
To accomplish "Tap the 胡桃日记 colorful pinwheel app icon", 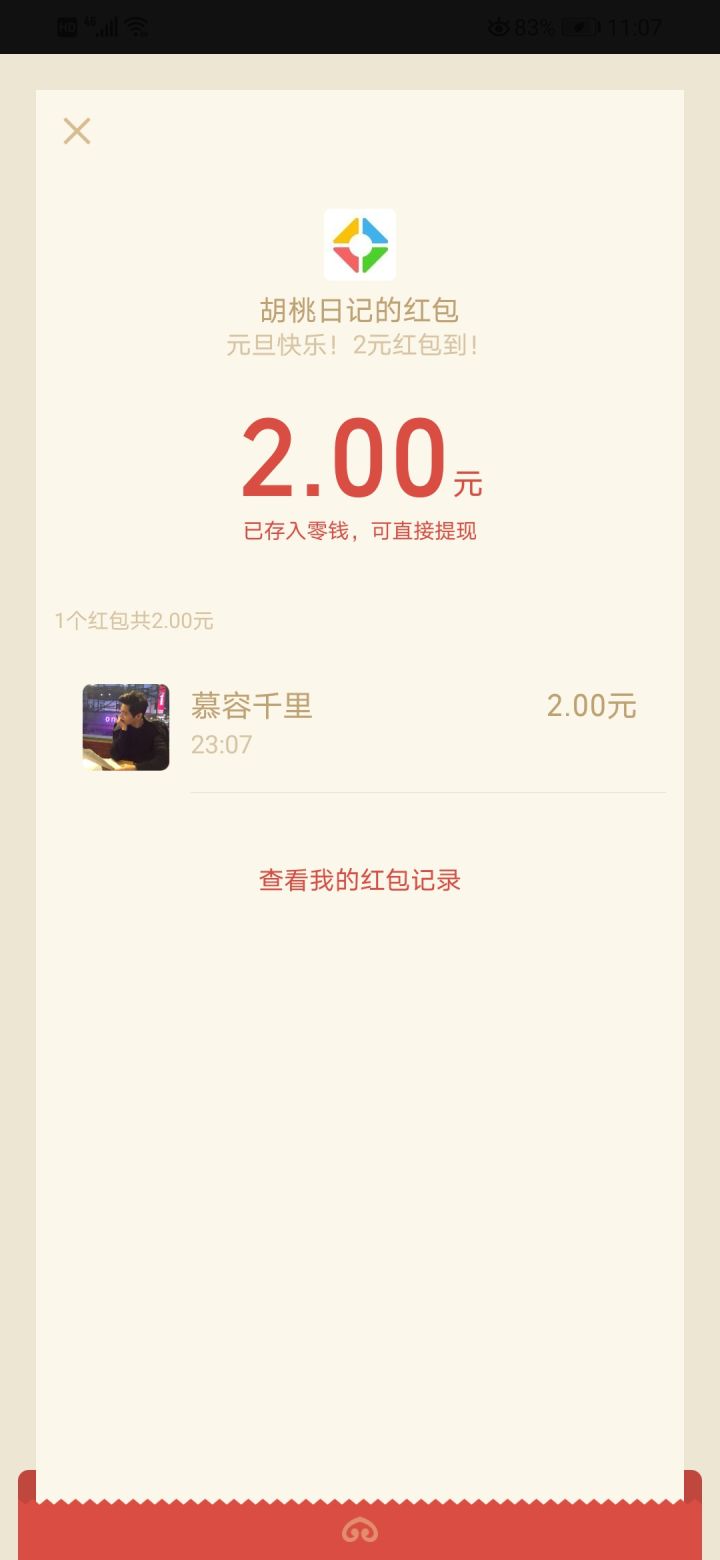I will [x=360, y=245].
